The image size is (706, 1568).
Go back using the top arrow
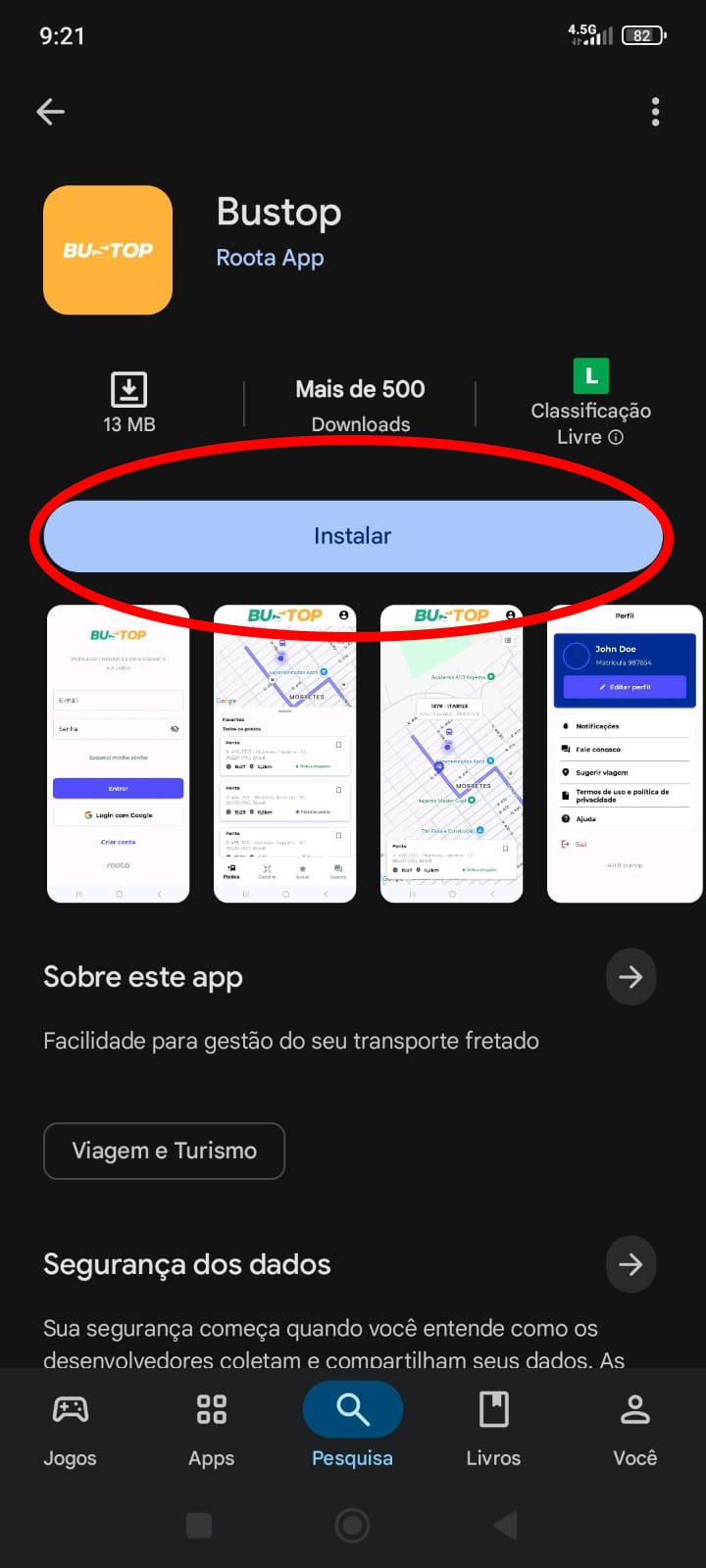click(51, 112)
